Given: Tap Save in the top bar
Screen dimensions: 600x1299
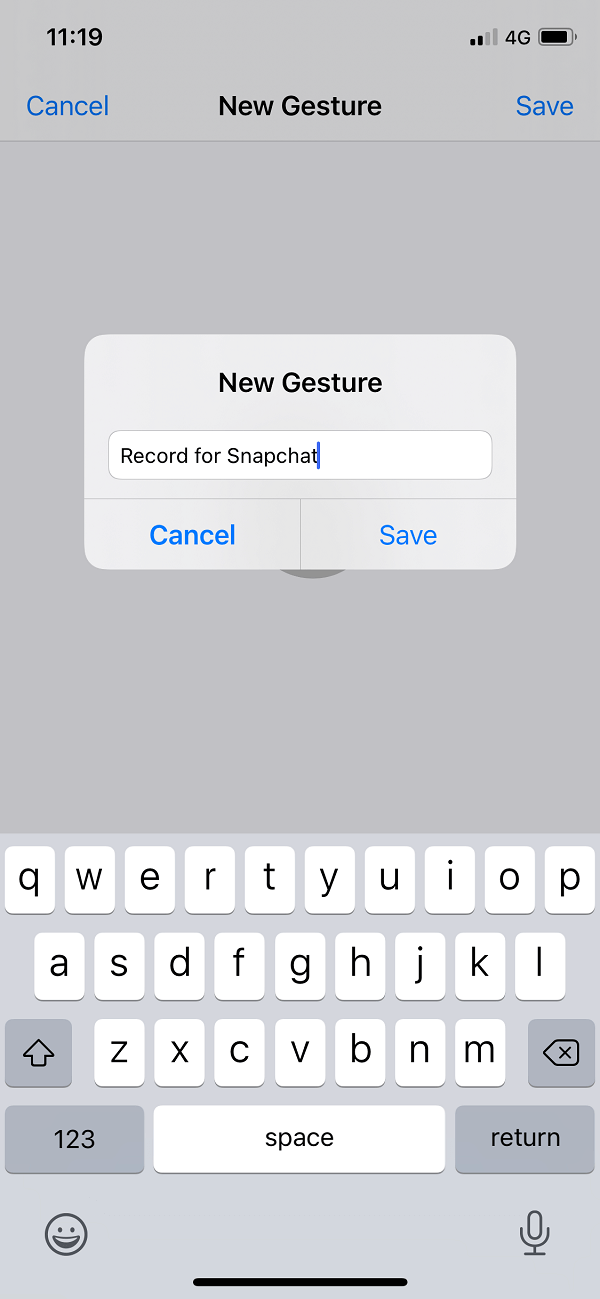Looking at the screenshot, I should pyautogui.click(x=544, y=106).
